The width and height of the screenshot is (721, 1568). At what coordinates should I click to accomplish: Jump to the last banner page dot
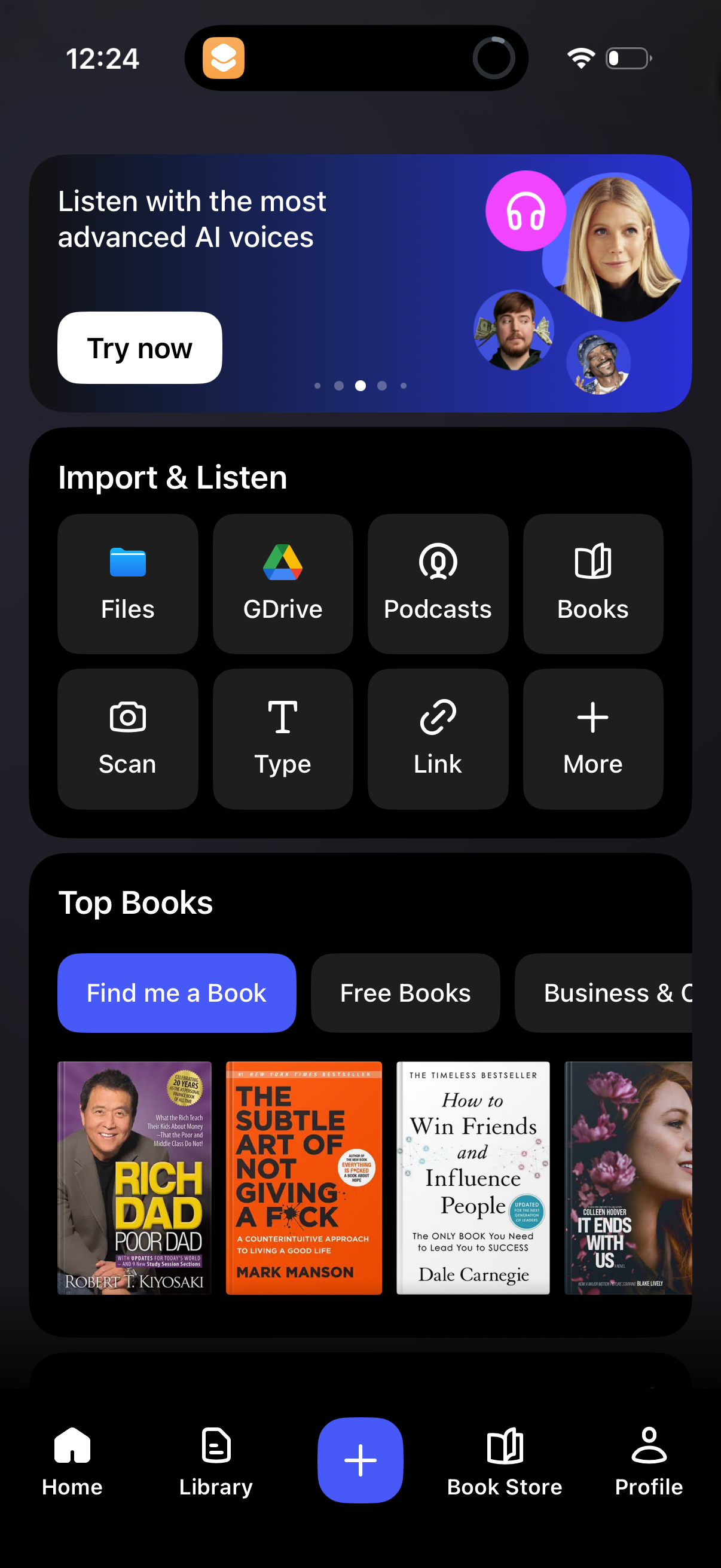tap(403, 385)
